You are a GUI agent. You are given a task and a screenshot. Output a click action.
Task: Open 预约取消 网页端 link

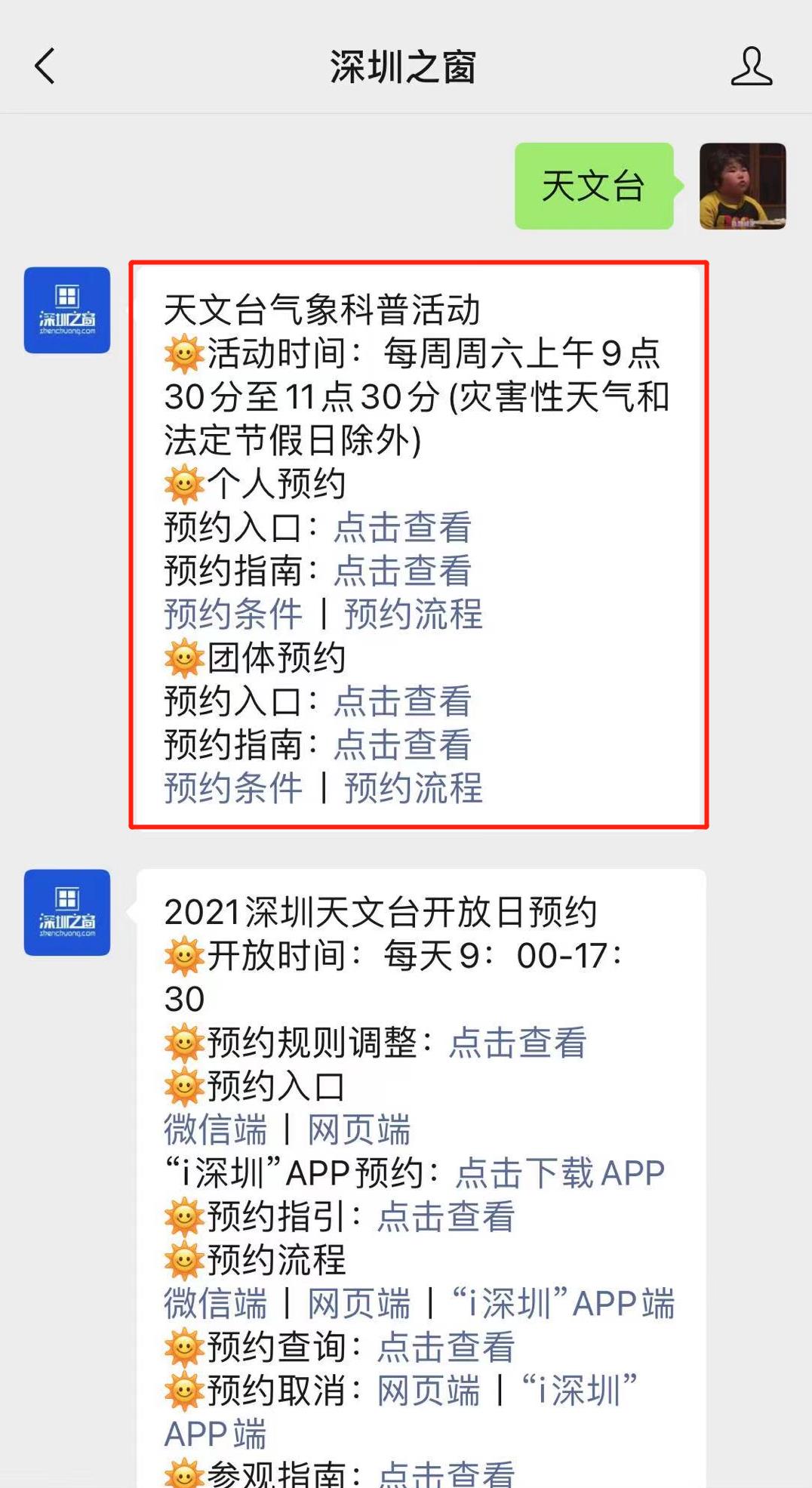(x=429, y=1391)
